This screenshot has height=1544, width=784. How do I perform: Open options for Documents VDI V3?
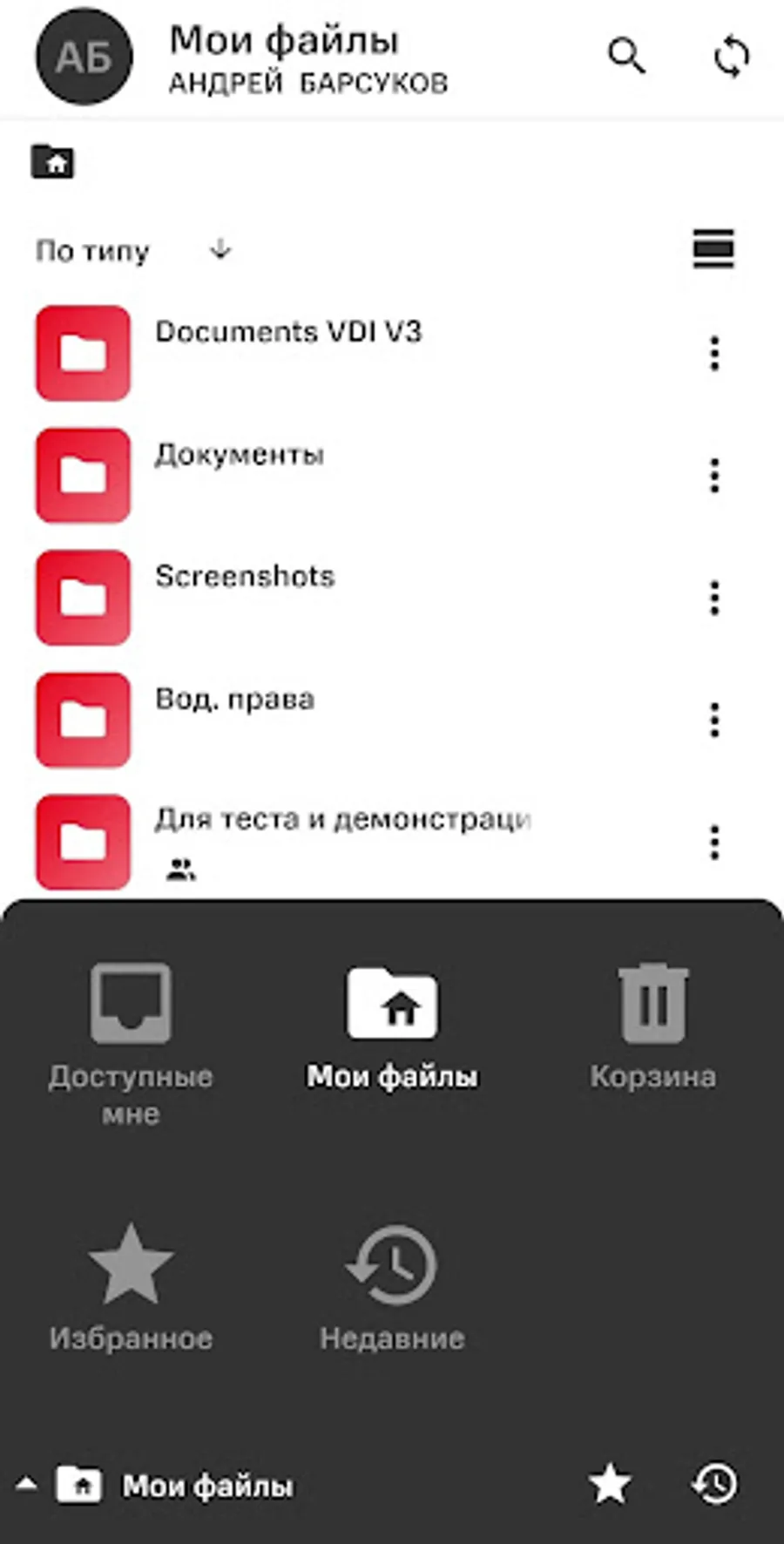pyautogui.click(x=714, y=353)
